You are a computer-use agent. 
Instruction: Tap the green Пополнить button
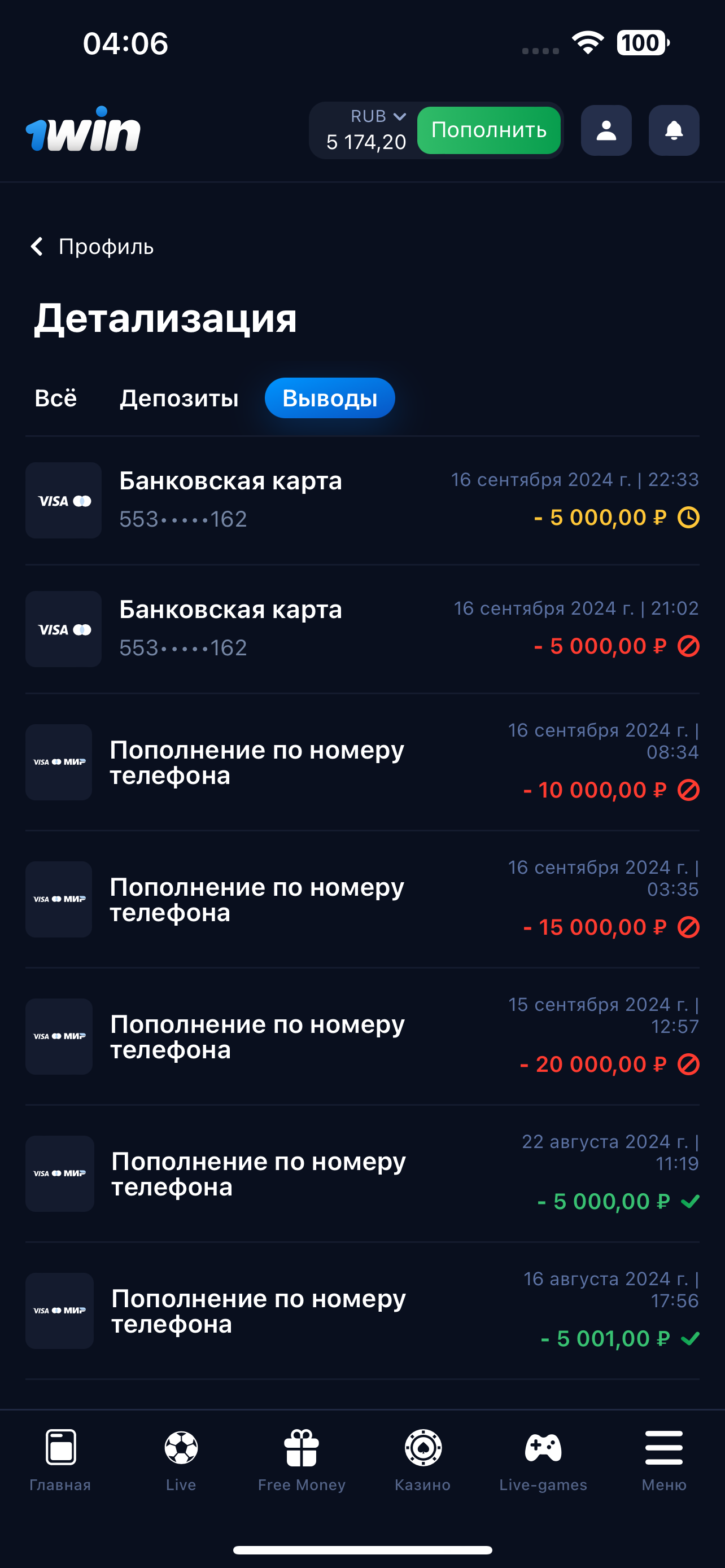(x=488, y=130)
